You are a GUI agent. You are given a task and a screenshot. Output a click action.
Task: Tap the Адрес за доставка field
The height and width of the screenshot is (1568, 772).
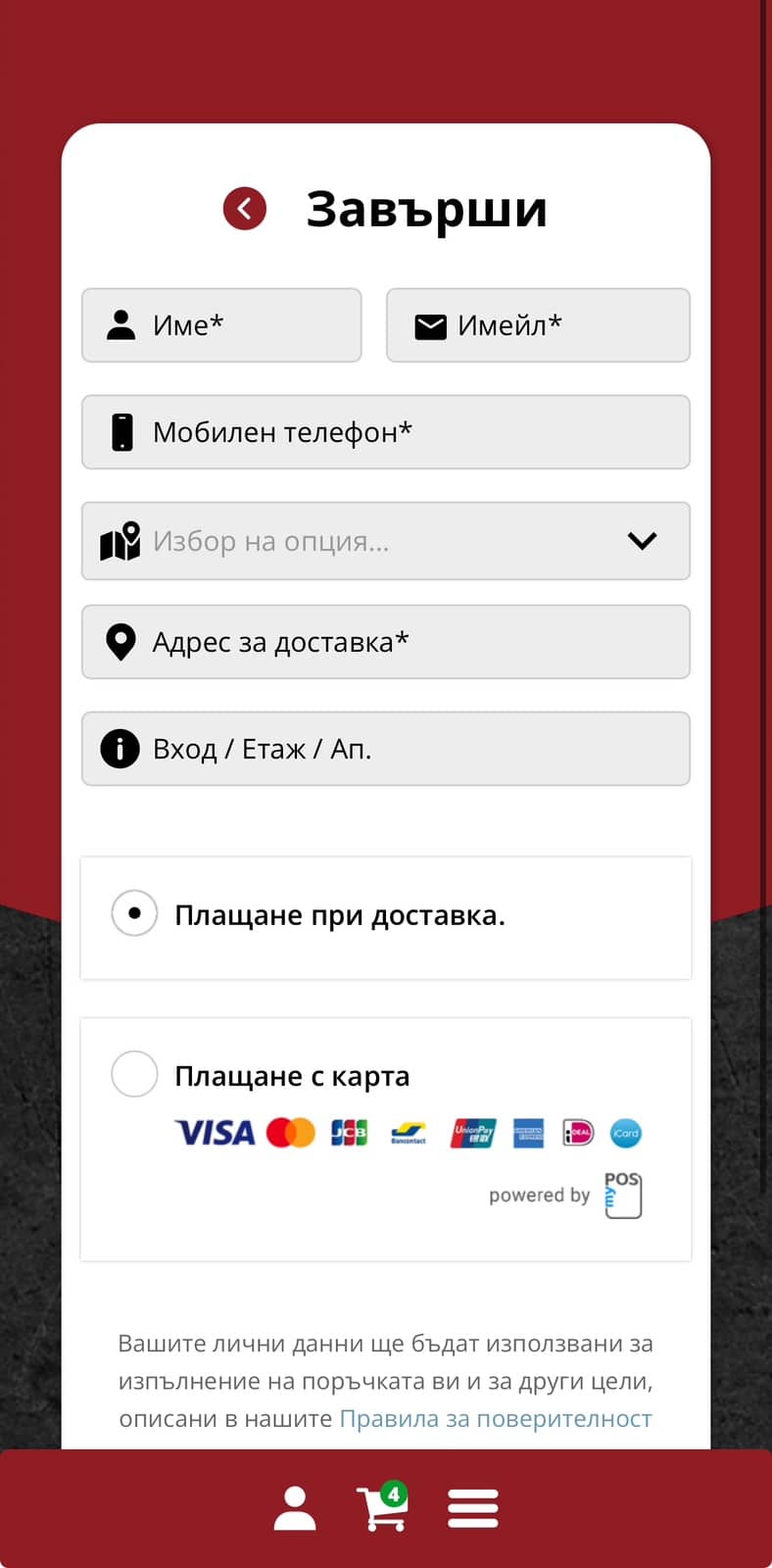(386, 643)
